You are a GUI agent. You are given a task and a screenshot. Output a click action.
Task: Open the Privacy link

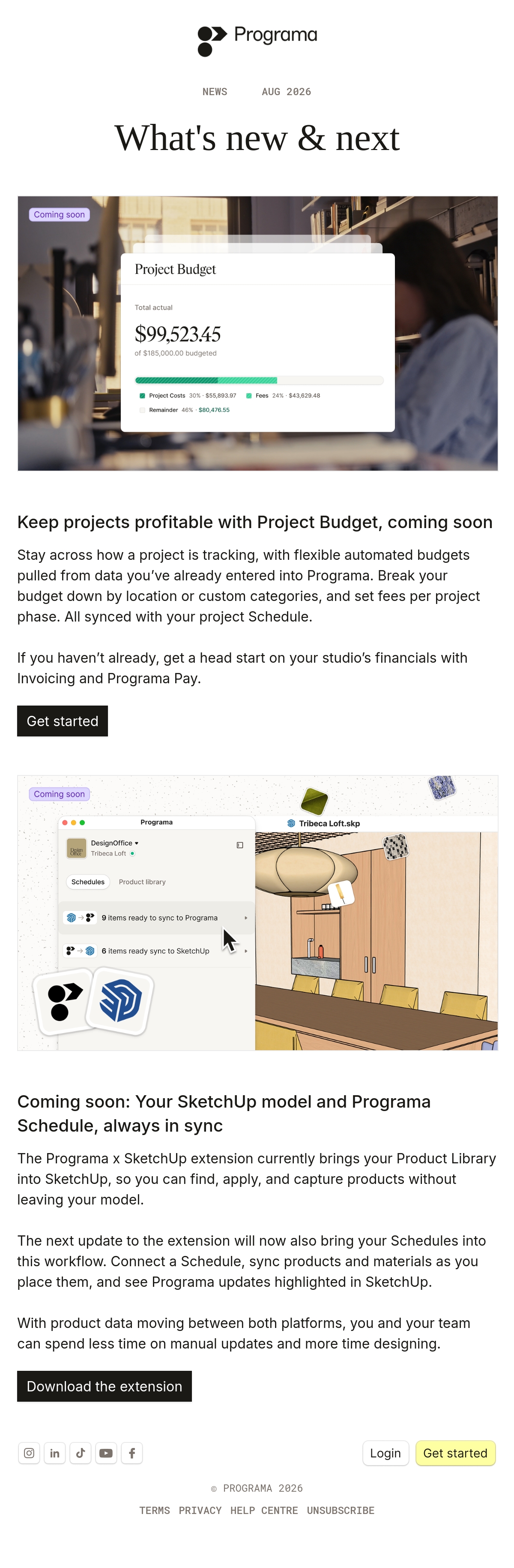[x=200, y=1510]
